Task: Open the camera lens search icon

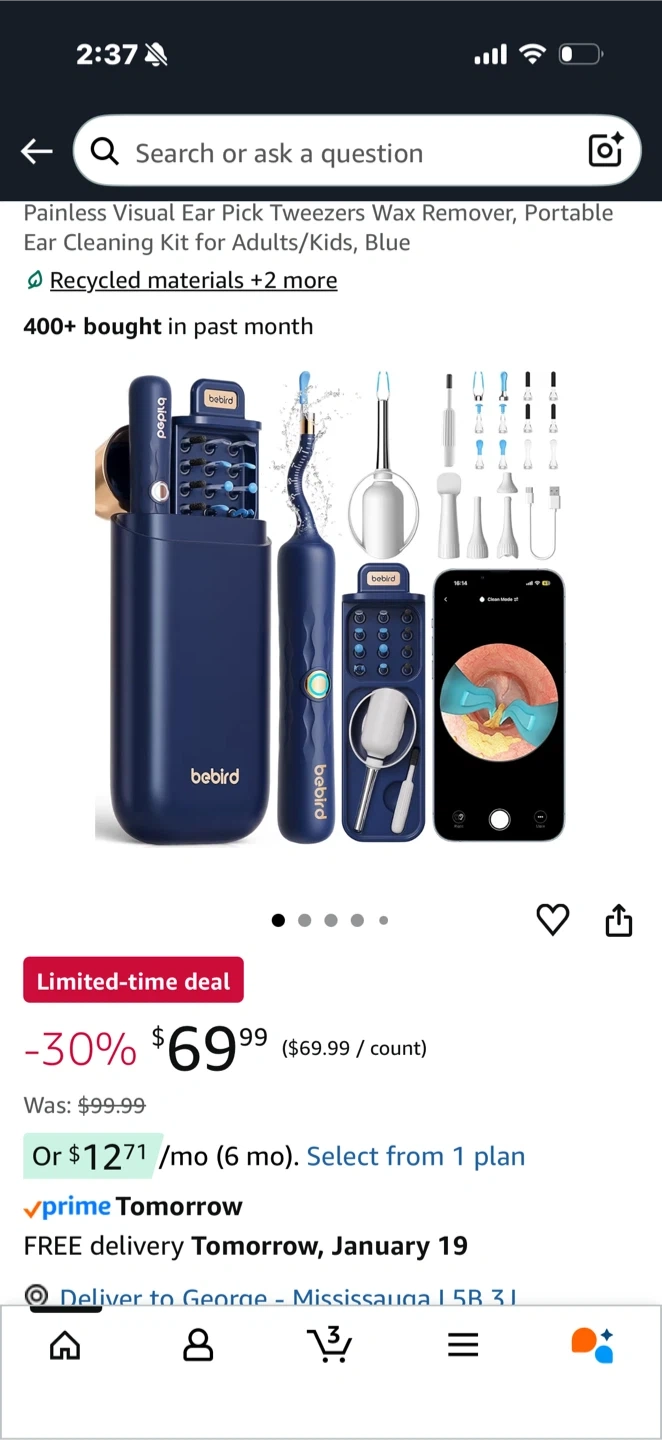Action: (x=606, y=151)
